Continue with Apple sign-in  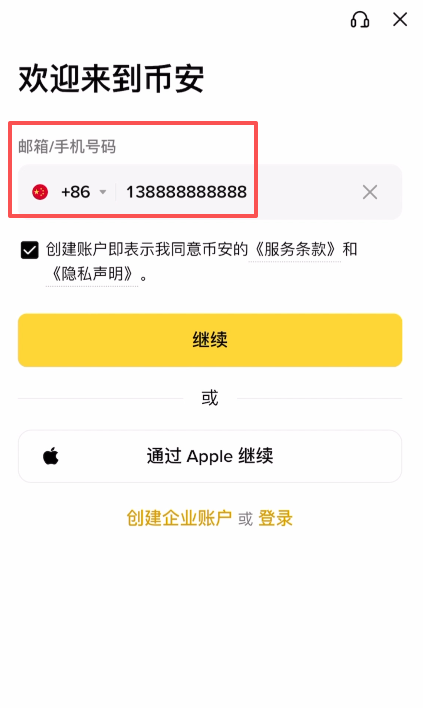210,456
